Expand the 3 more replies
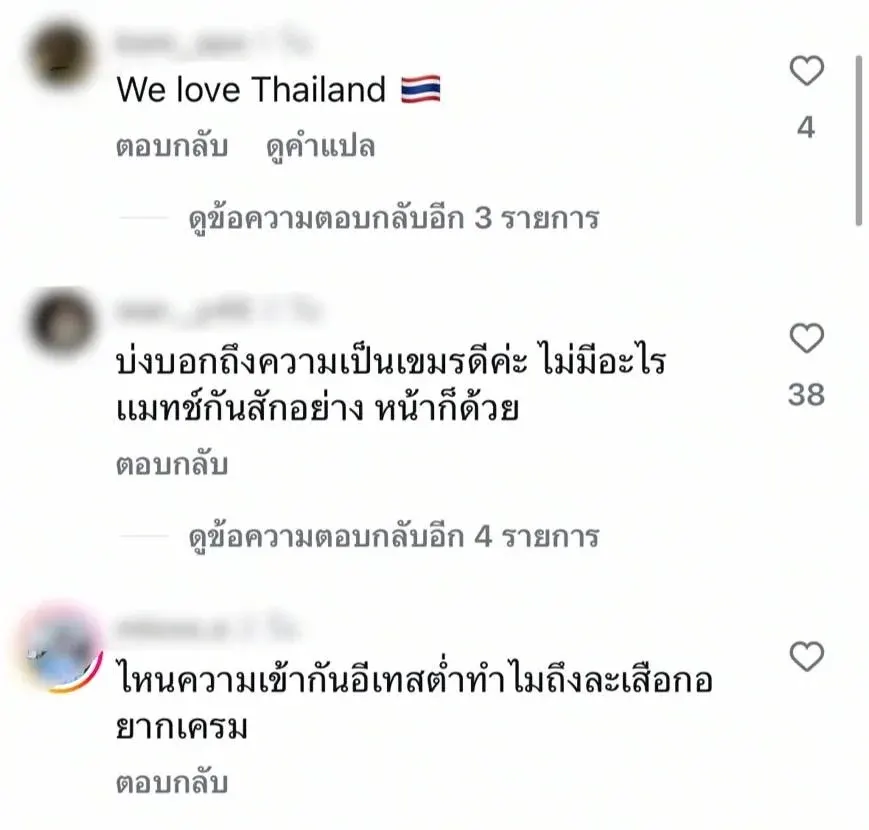This screenshot has height=830, width=869. [393, 218]
